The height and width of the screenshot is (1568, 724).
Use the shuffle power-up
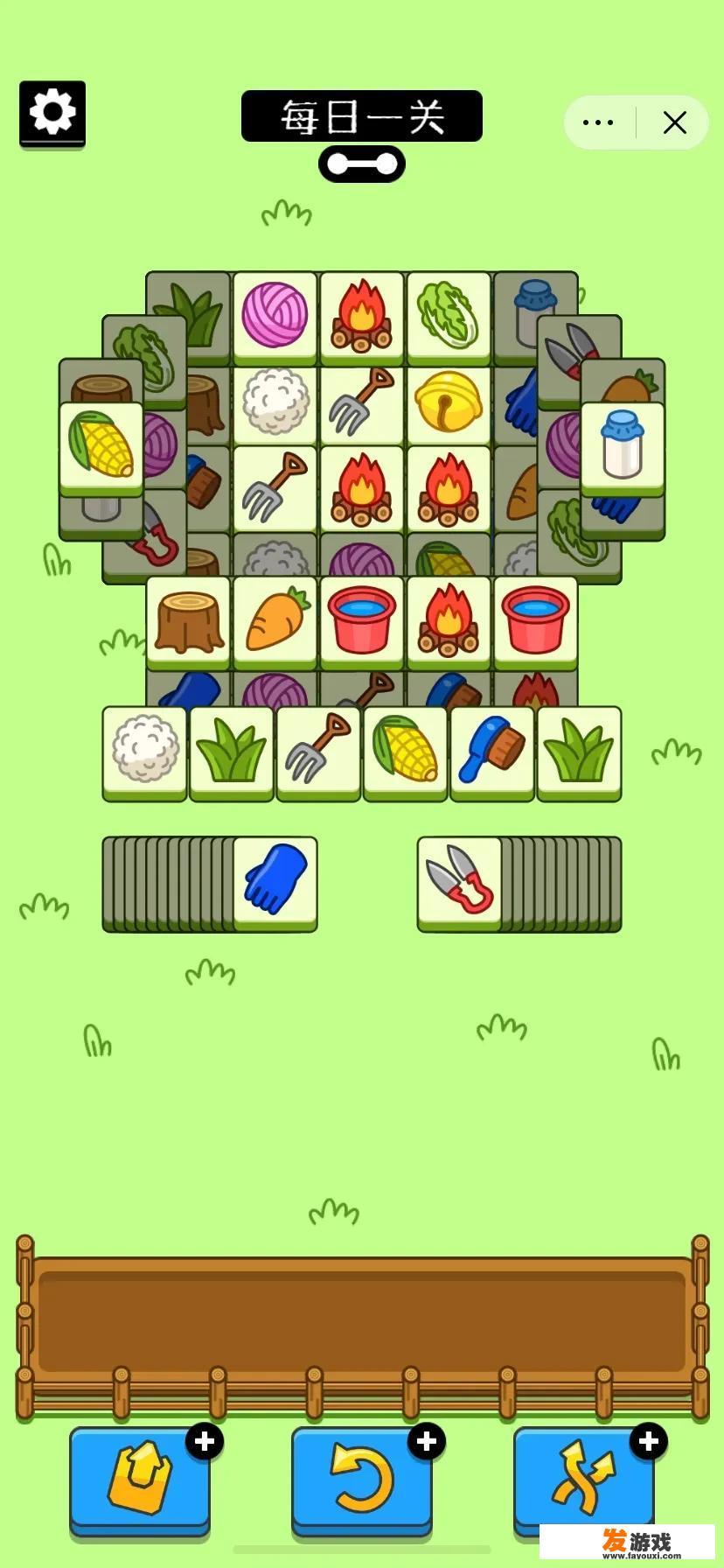point(583,1479)
